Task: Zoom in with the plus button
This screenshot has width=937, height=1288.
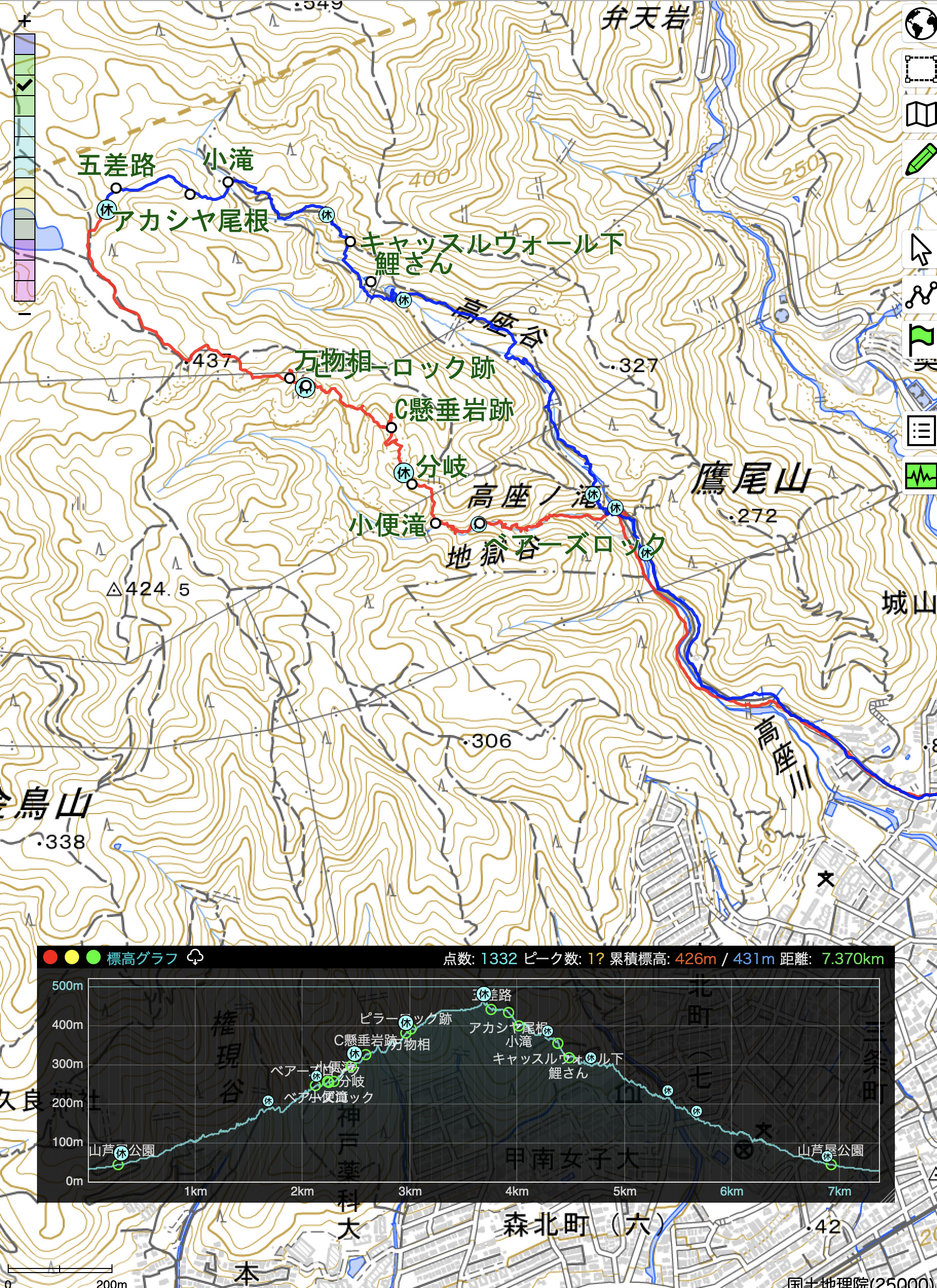Action: pos(25,22)
